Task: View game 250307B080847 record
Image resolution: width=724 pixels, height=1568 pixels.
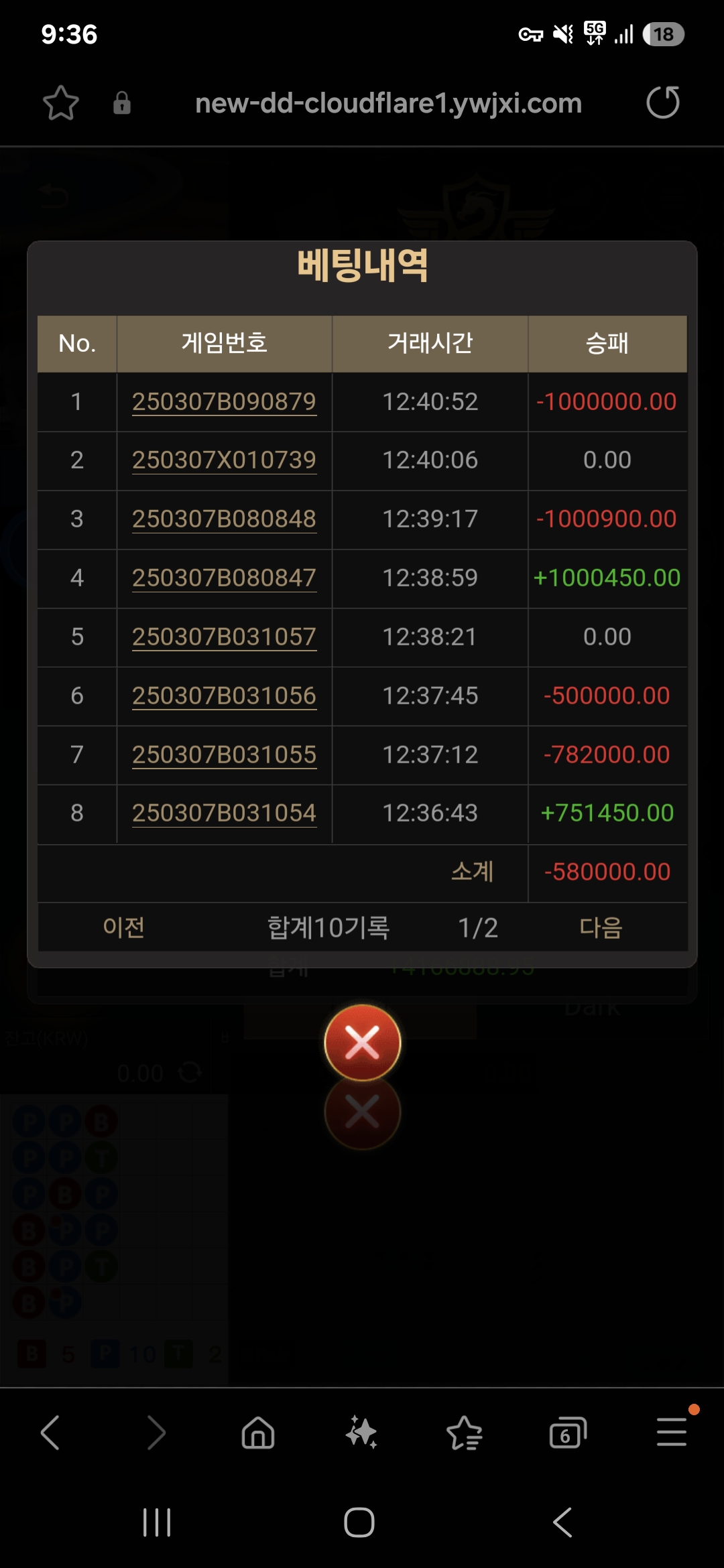Action: coord(224,578)
